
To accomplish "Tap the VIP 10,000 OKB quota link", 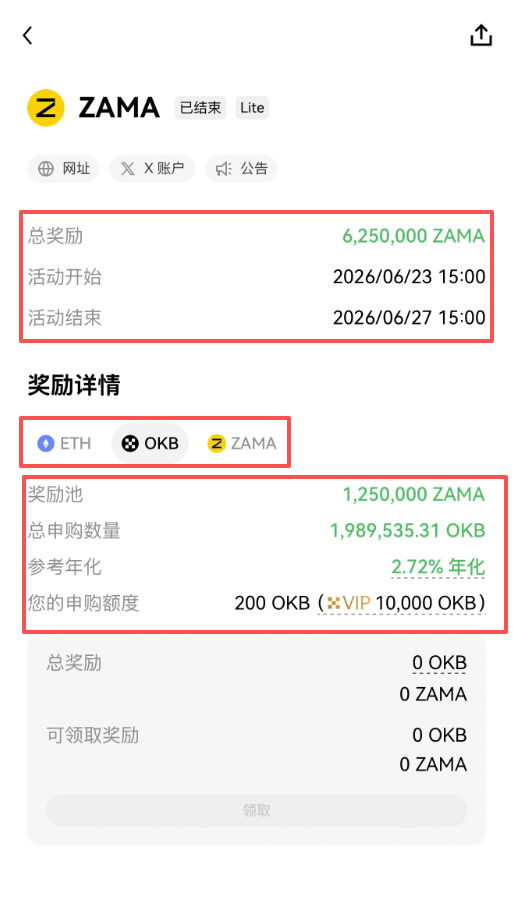I will [x=402, y=603].
